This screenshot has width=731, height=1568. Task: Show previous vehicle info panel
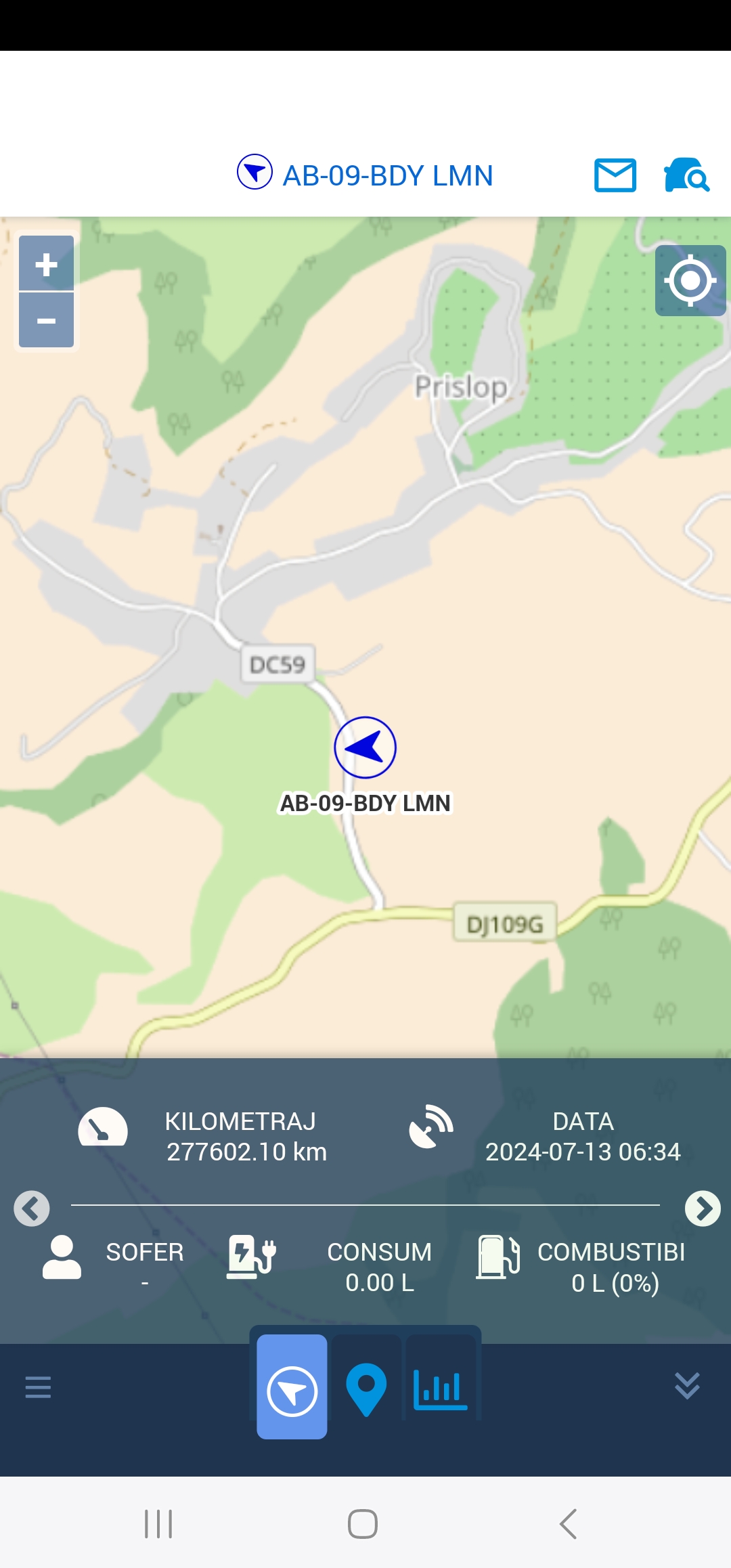coord(31,1208)
